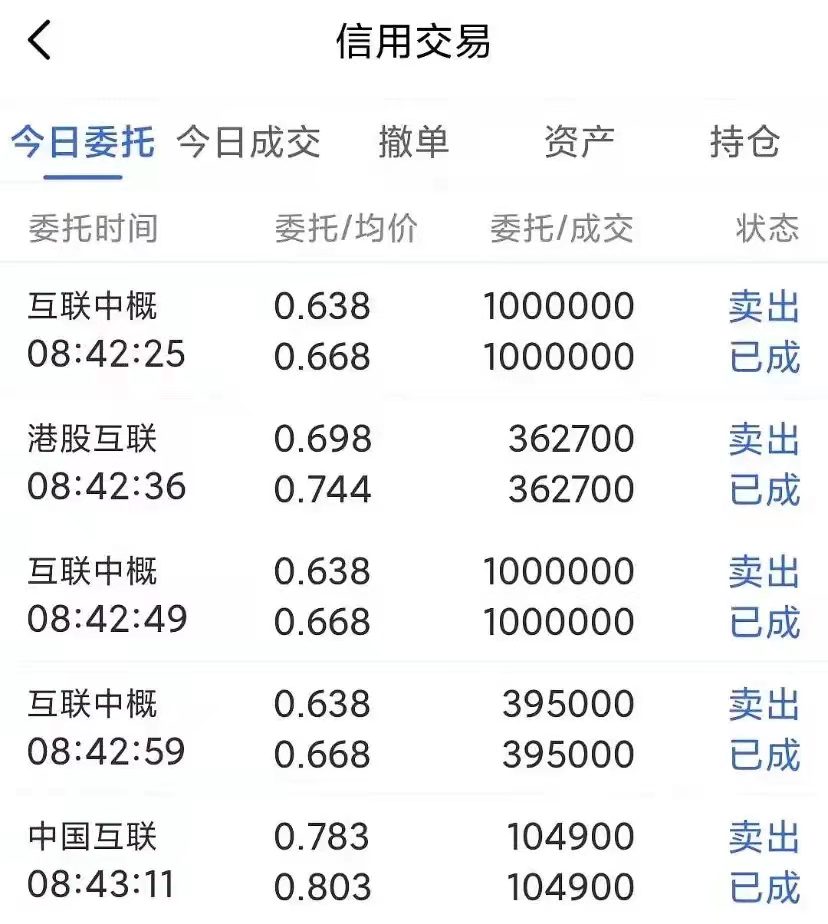The image size is (828, 924).
Task: Select the 今日委托 tab
Action: 83,143
